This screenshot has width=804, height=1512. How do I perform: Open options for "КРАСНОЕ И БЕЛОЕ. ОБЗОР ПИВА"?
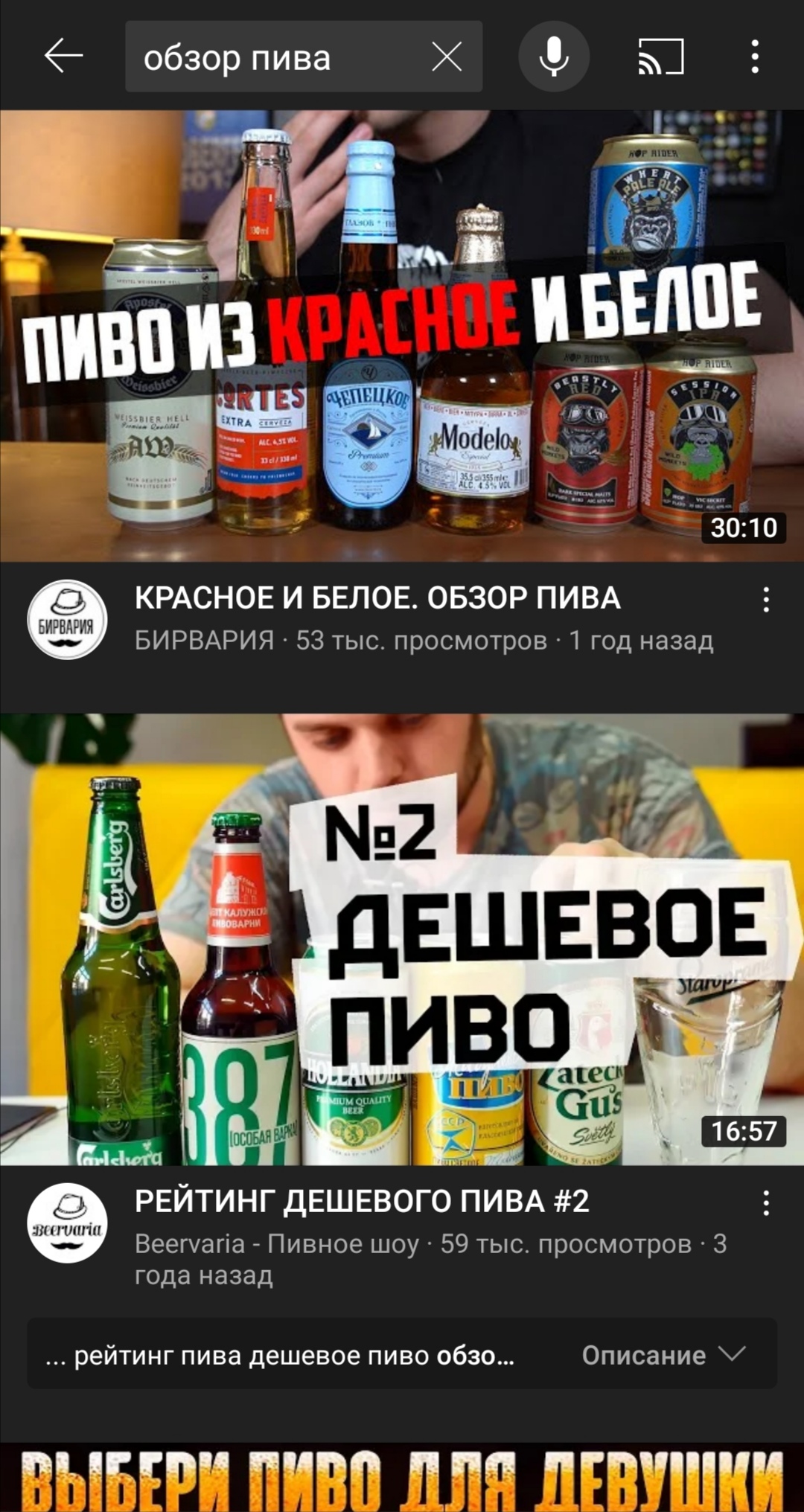click(766, 600)
